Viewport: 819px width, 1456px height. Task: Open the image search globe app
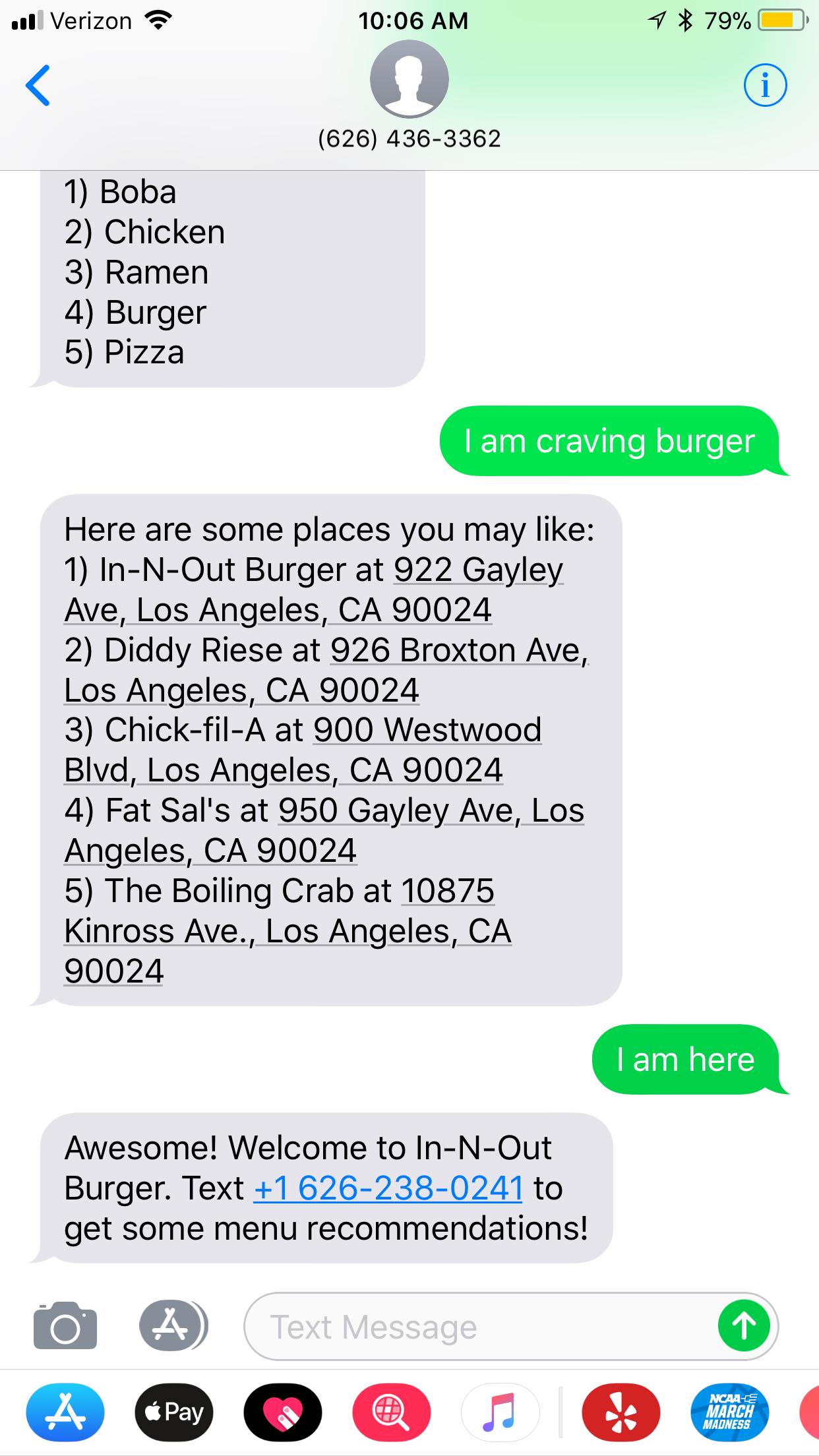tap(392, 1412)
